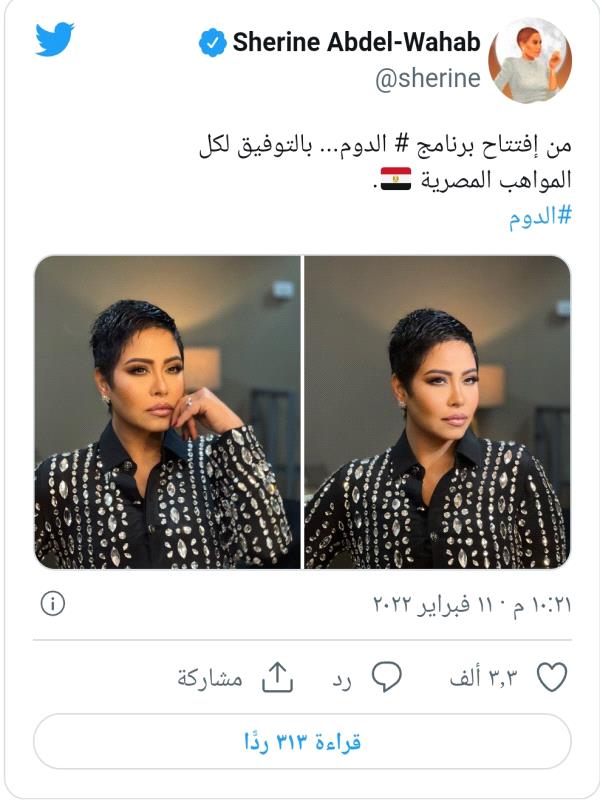The height and width of the screenshot is (800, 600).
Task: View the photo with hand on cheek
Action: pos(167,412)
